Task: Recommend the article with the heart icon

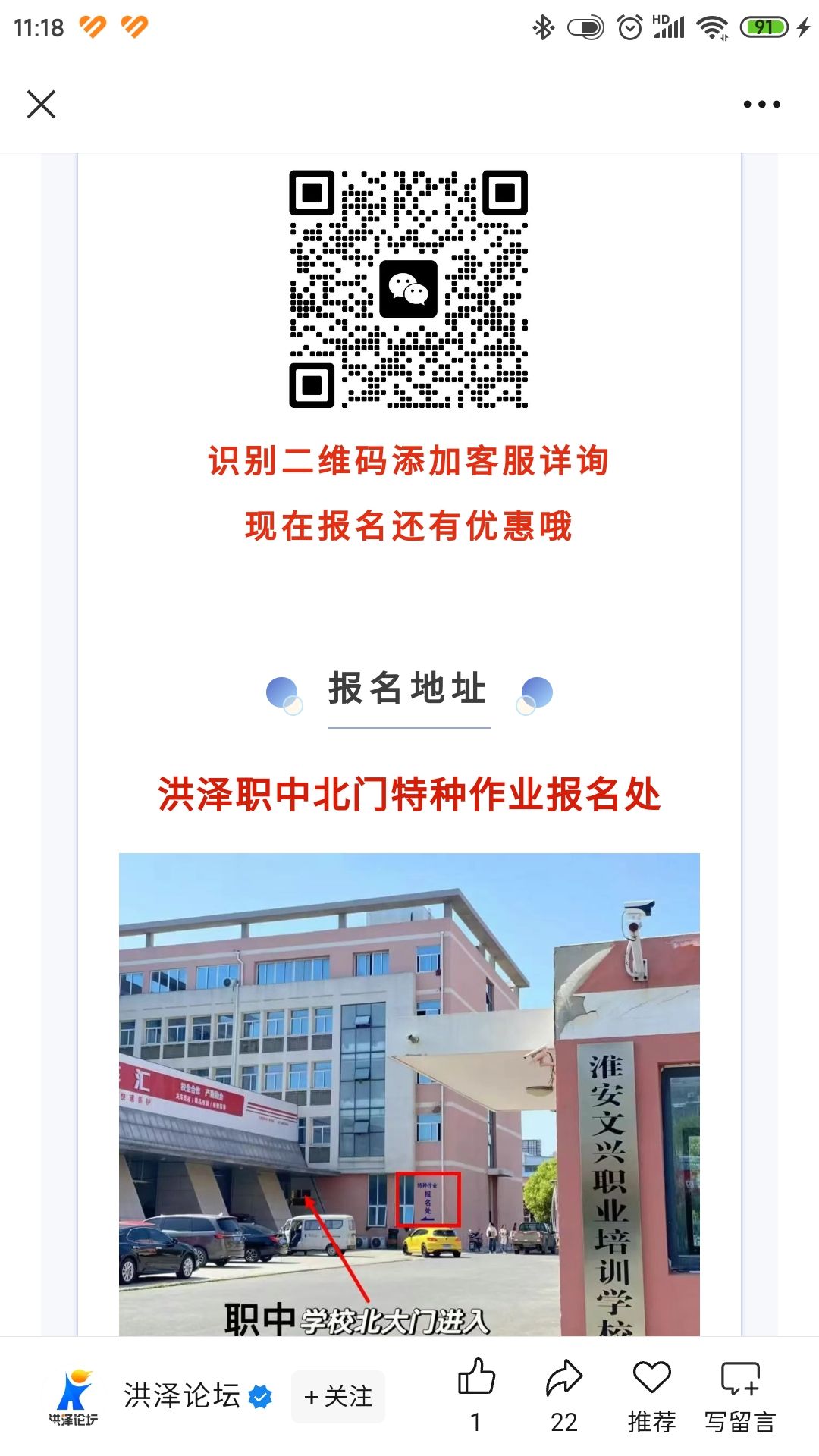Action: pyautogui.click(x=651, y=1395)
